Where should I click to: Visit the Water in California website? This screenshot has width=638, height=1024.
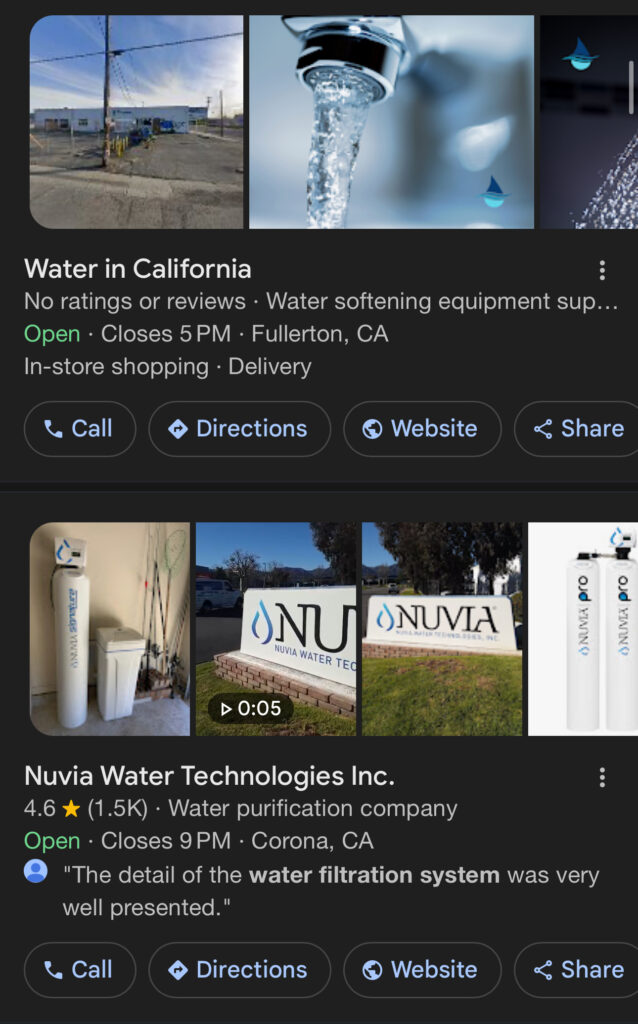coord(422,429)
